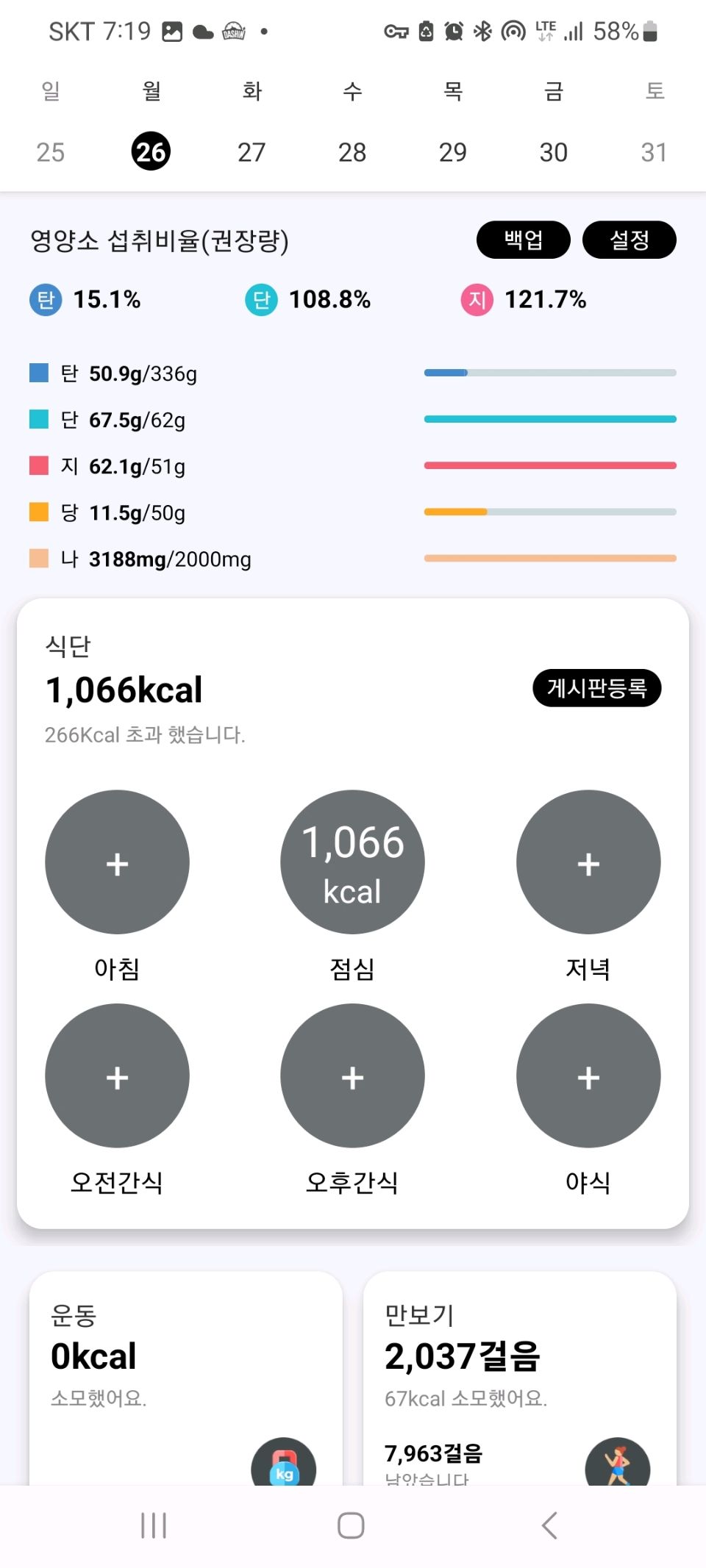Go back using the system back button
The image size is (706, 1568).
[x=550, y=1525]
